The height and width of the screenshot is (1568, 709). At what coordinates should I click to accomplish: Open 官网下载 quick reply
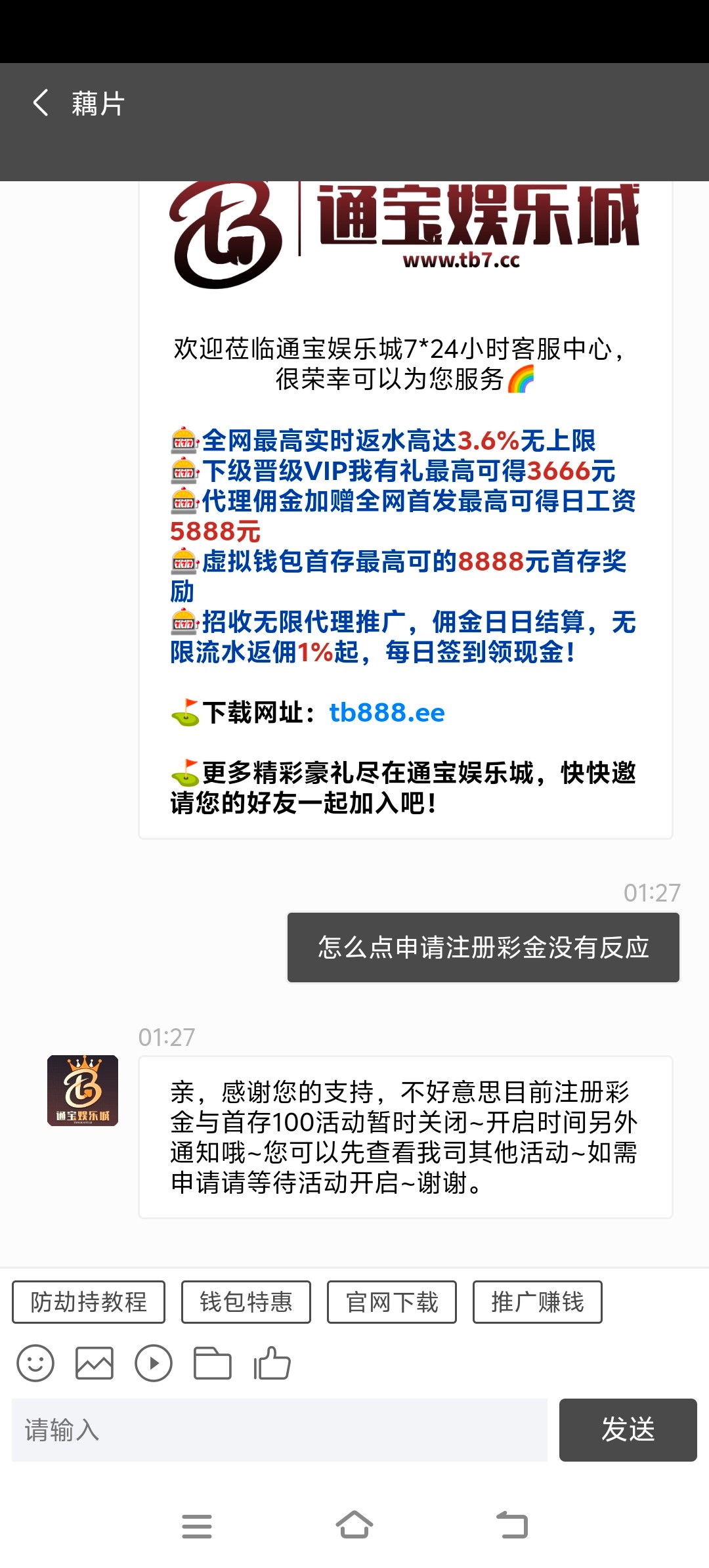click(392, 1302)
